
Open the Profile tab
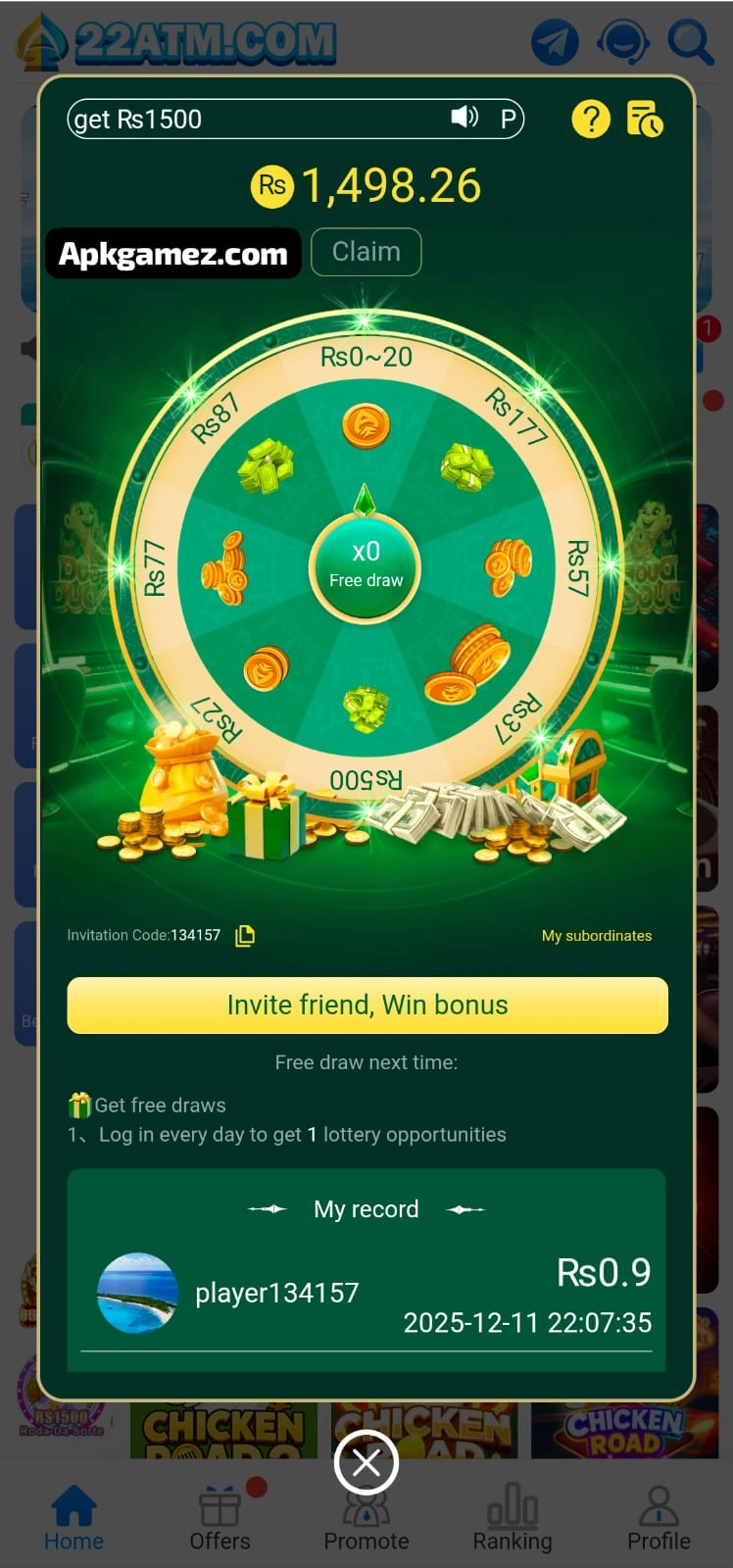[x=659, y=1519]
